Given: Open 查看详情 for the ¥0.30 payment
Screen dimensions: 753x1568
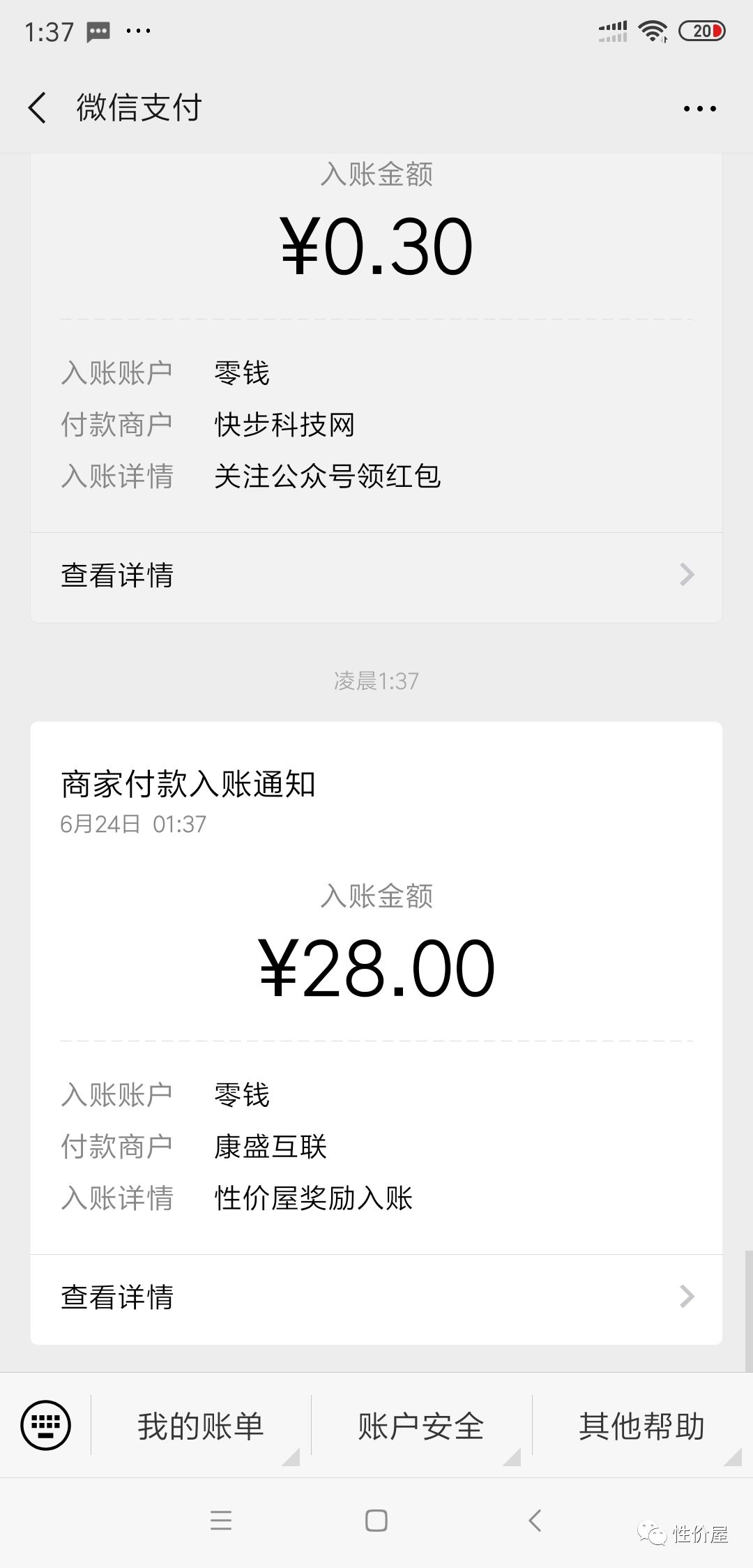Looking at the screenshot, I should point(376,577).
